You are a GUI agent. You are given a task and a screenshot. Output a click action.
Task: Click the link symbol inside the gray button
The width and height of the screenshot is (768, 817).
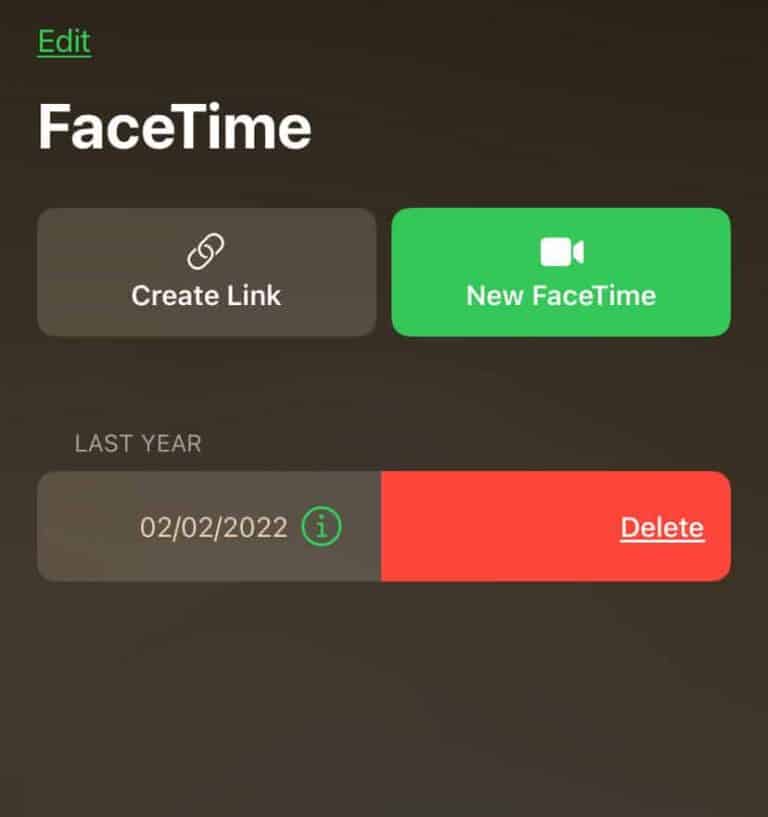point(207,247)
